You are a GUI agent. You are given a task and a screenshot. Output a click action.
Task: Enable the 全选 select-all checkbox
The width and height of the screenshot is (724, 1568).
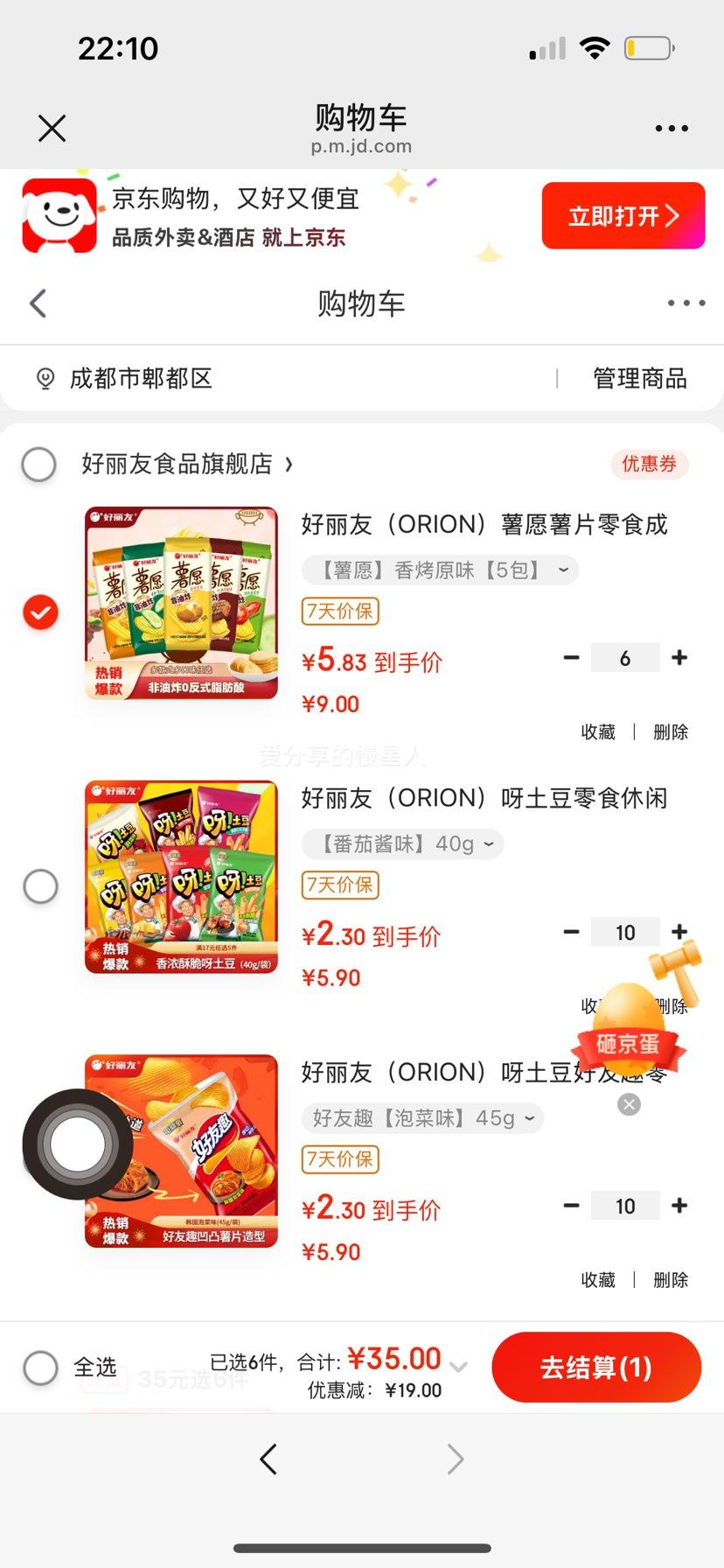pos(40,1368)
